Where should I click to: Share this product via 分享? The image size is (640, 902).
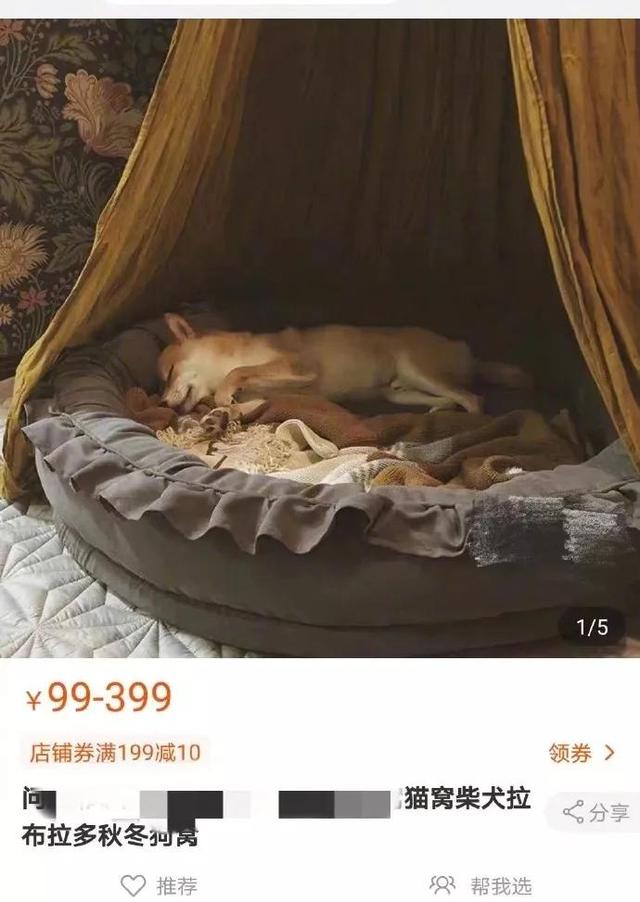596,812
